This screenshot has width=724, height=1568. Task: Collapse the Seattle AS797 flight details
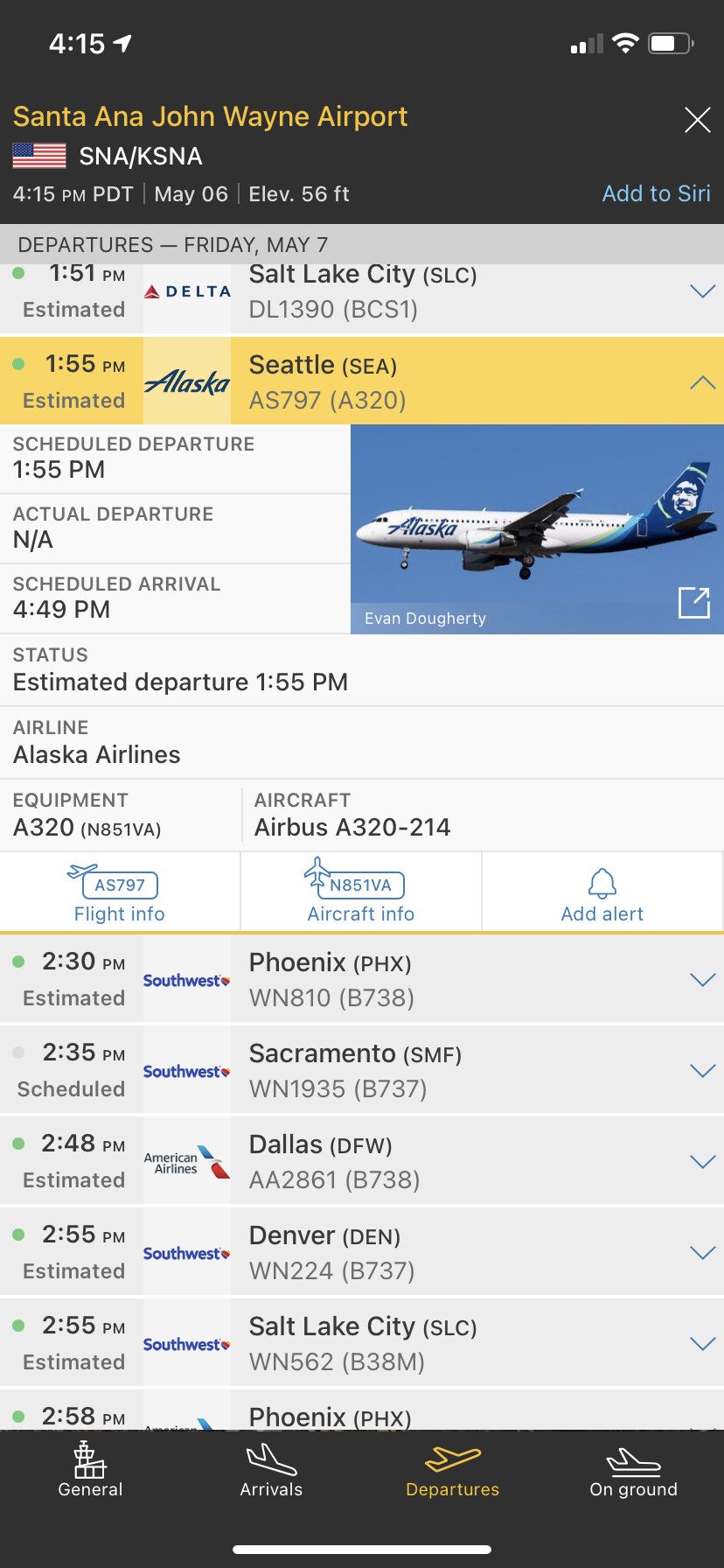pyautogui.click(x=702, y=382)
